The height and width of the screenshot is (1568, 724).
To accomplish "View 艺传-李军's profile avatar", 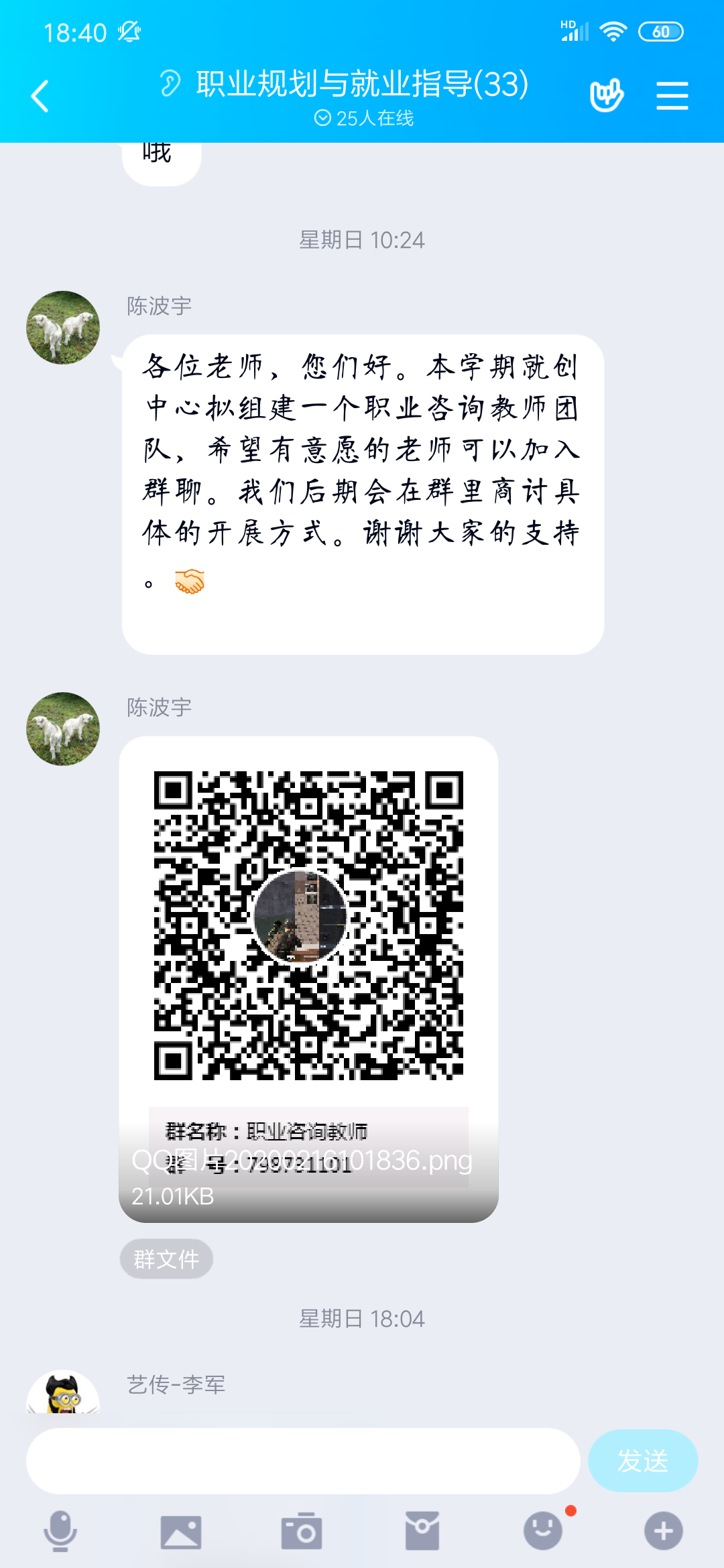I will click(63, 1394).
